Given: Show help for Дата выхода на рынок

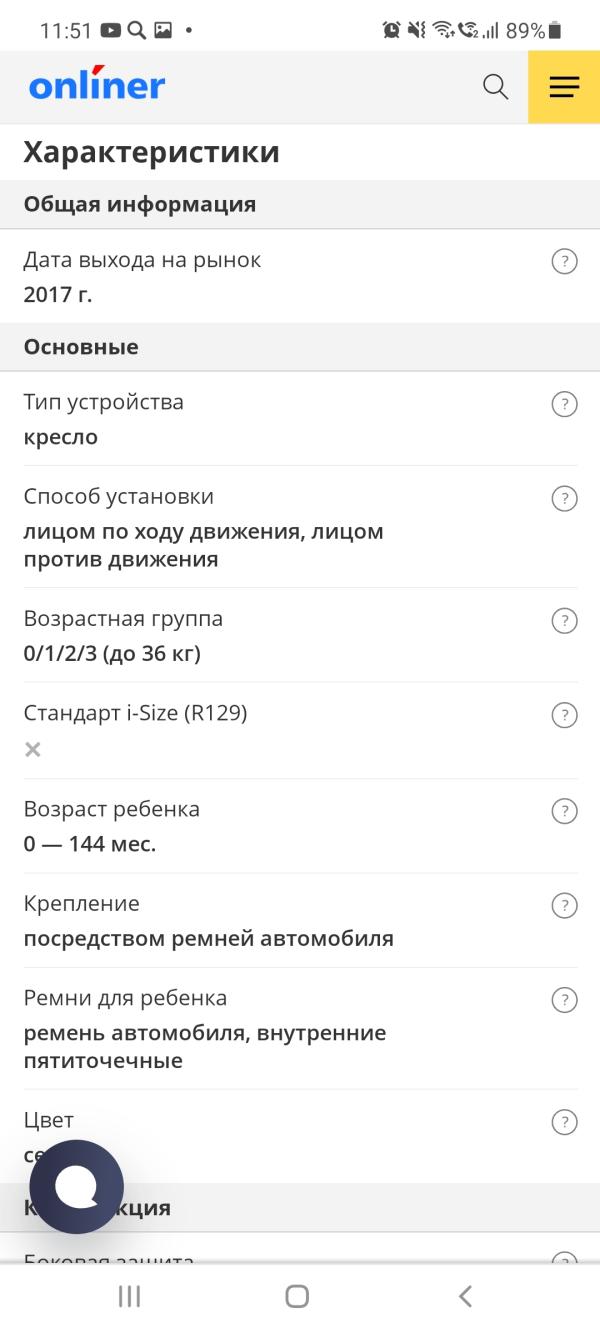Looking at the screenshot, I should click(565, 262).
